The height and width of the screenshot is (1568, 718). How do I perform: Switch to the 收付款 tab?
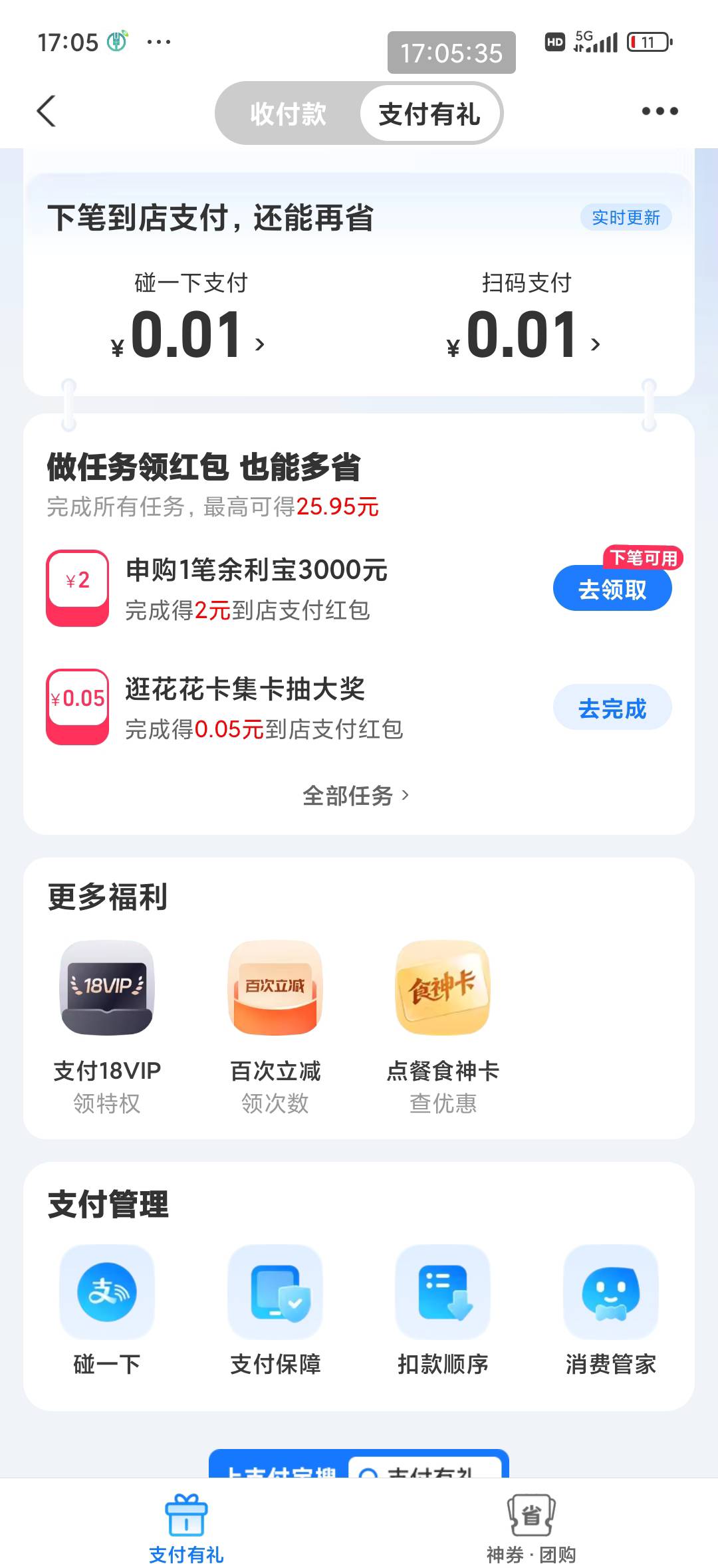coord(288,114)
